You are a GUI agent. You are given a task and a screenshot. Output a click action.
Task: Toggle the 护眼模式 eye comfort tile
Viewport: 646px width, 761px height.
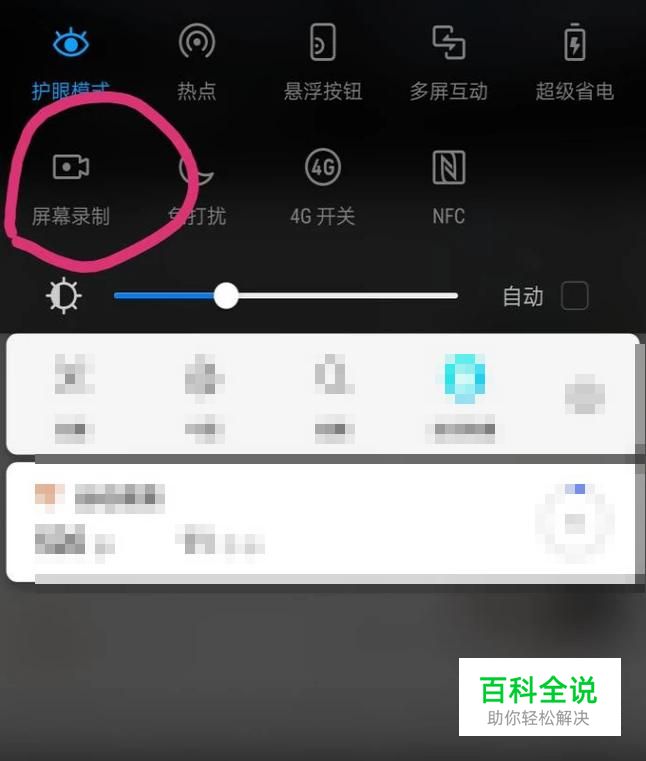[x=70, y=44]
